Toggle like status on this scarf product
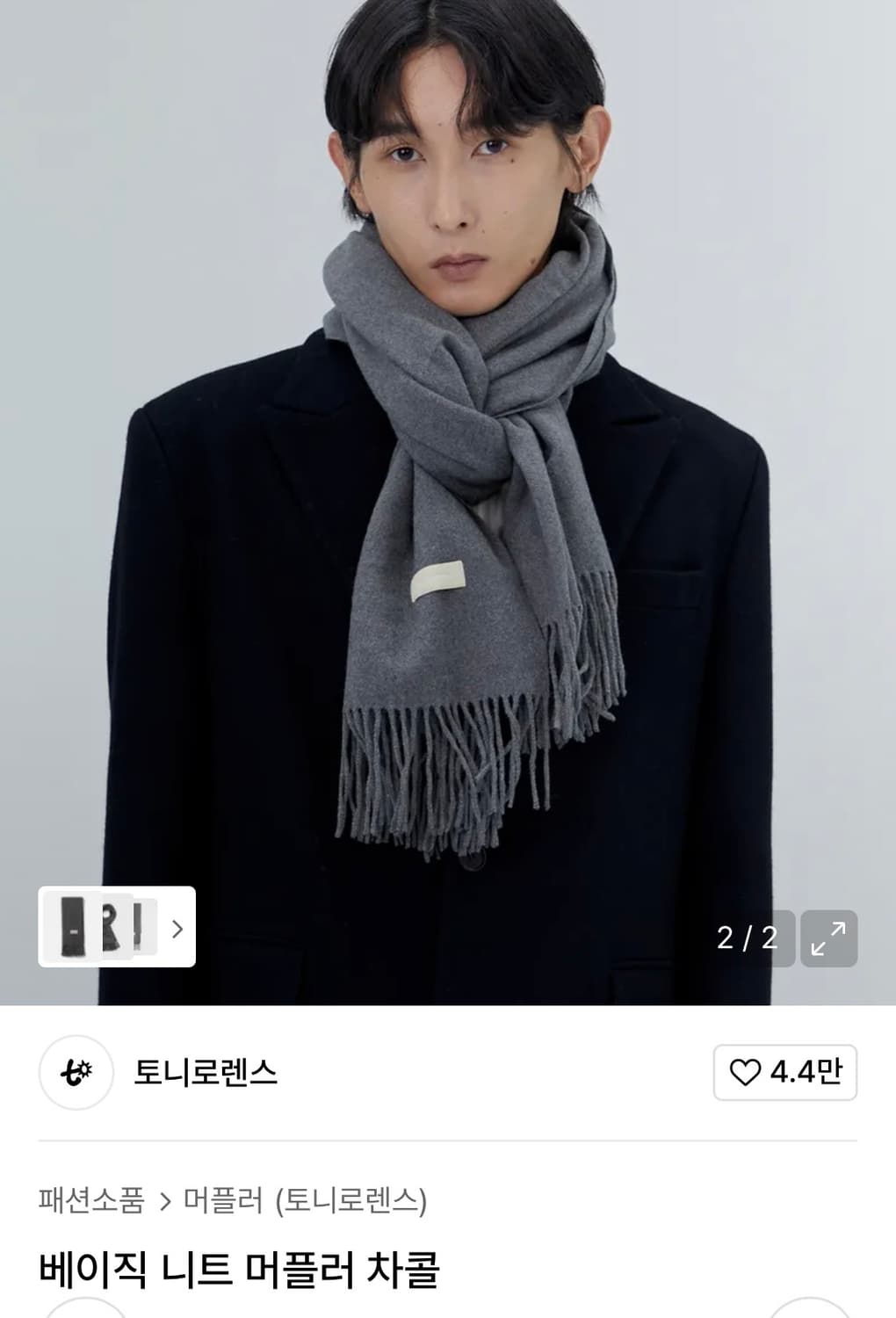The width and height of the screenshot is (896, 1318). pyautogui.click(x=784, y=1074)
